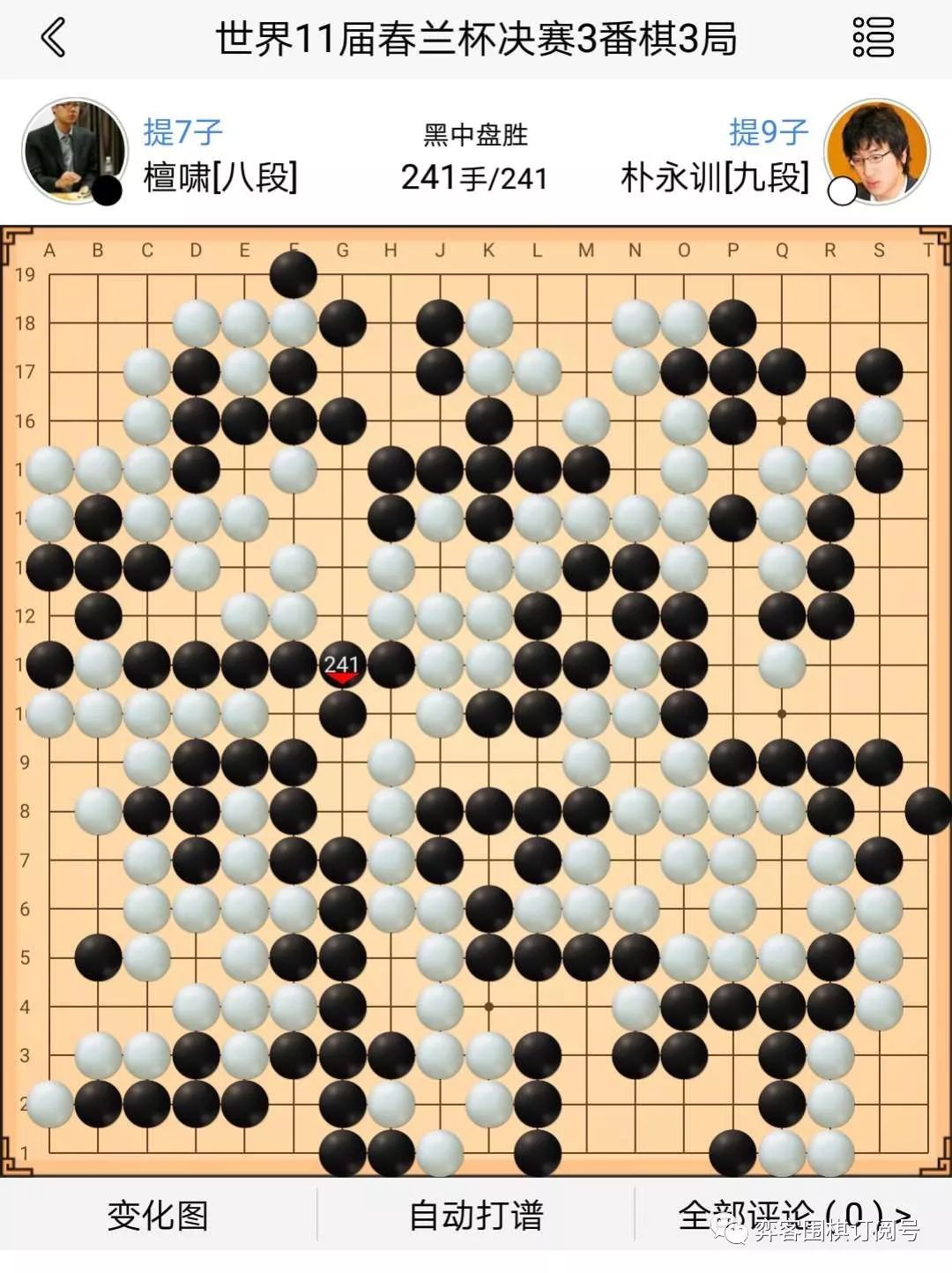Go back using the top-left arrow

53,38
